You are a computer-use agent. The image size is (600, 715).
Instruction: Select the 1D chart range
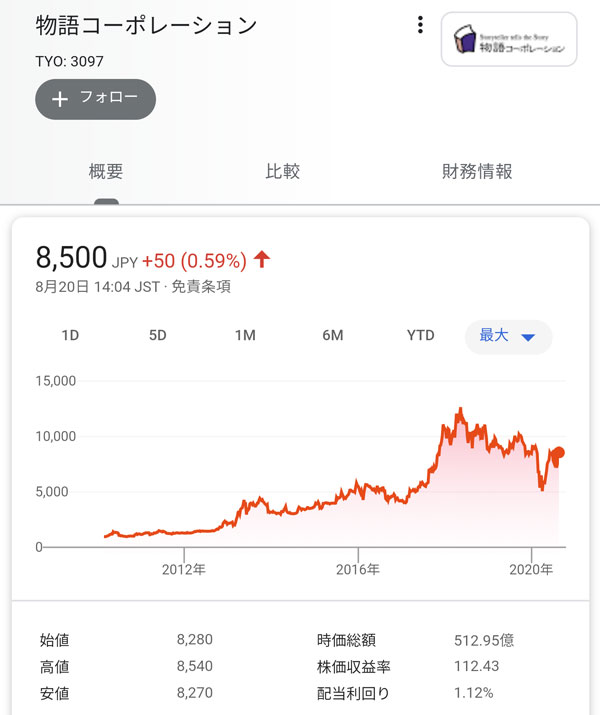point(70,336)
